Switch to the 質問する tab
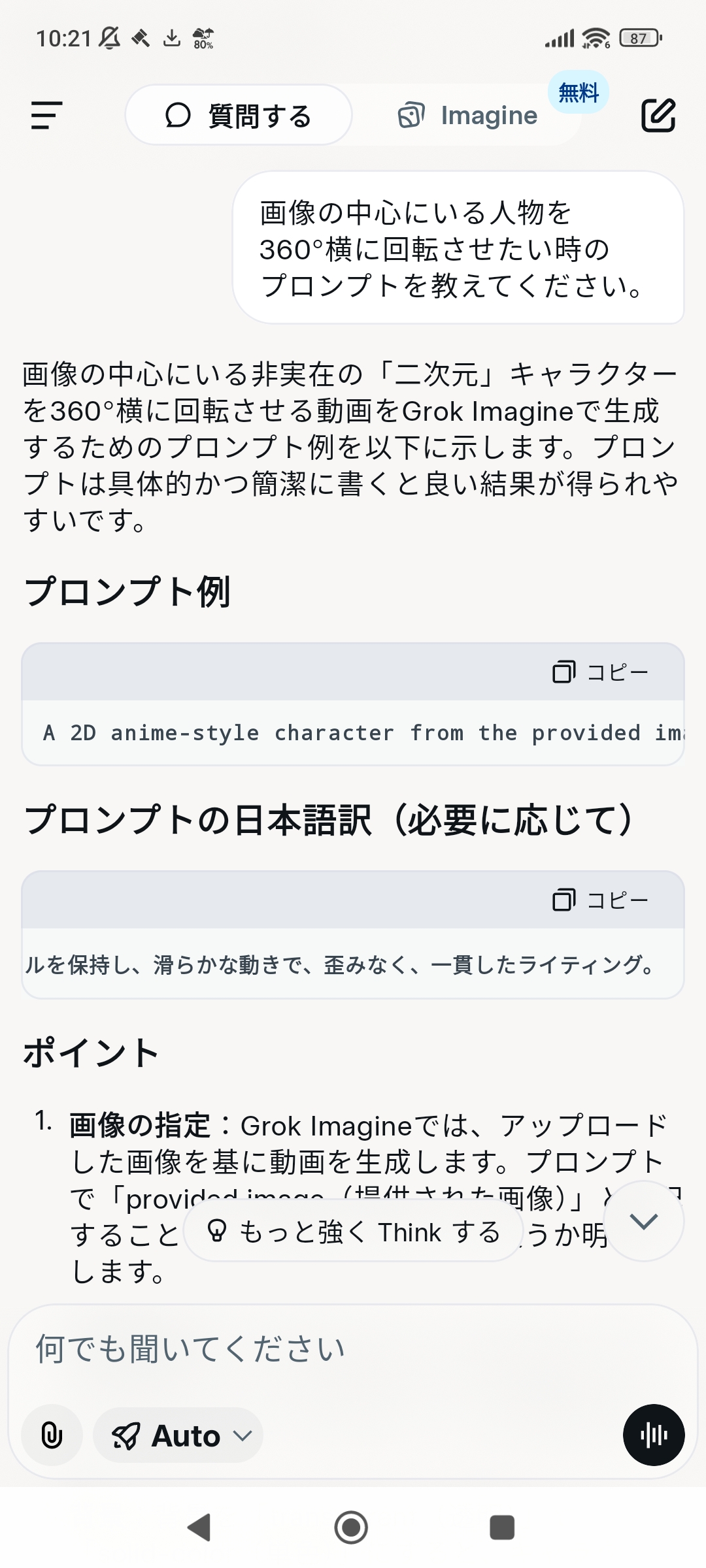 (239, 116)
